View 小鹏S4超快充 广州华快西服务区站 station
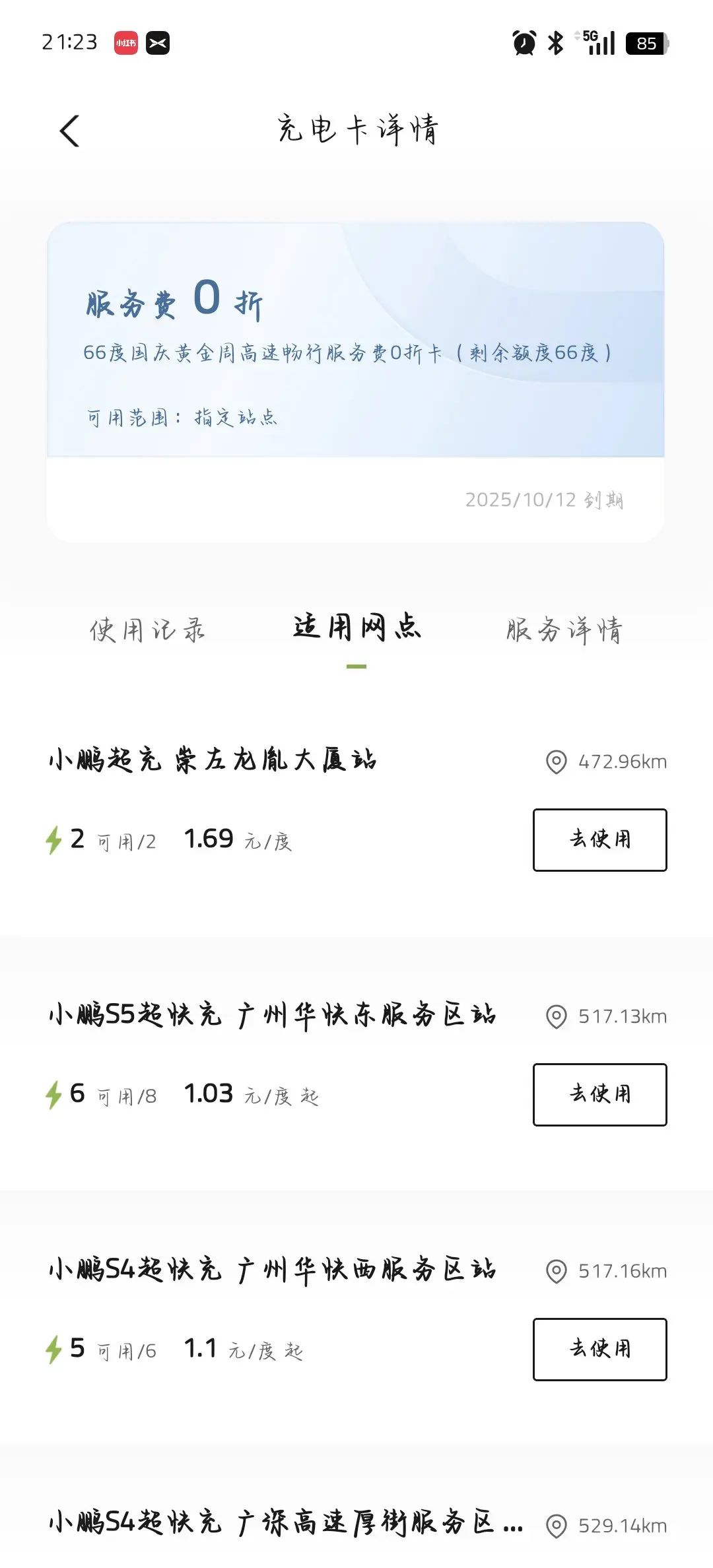 pos(272,1270)
